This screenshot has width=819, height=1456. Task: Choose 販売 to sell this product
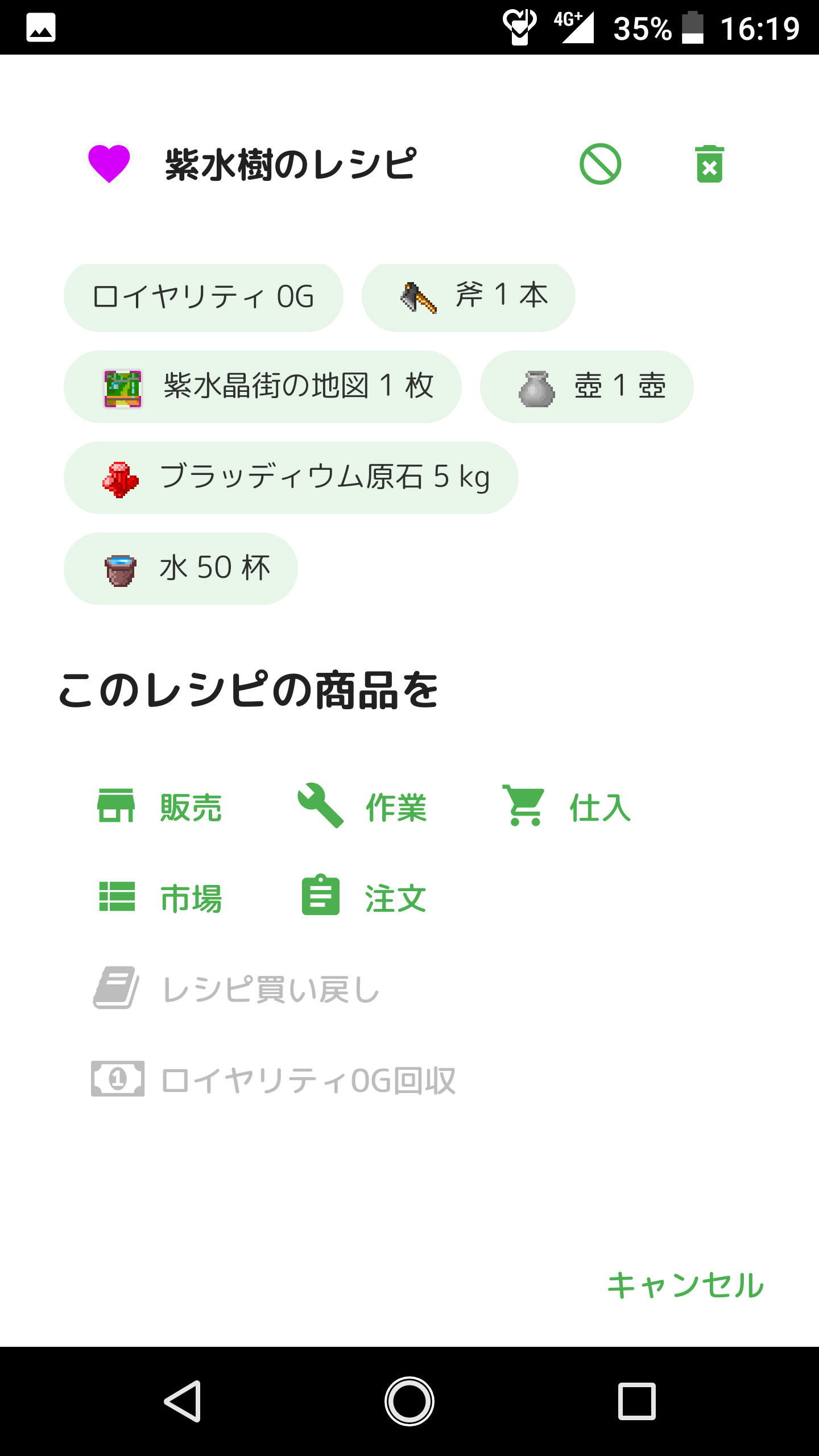coord(159,806)
